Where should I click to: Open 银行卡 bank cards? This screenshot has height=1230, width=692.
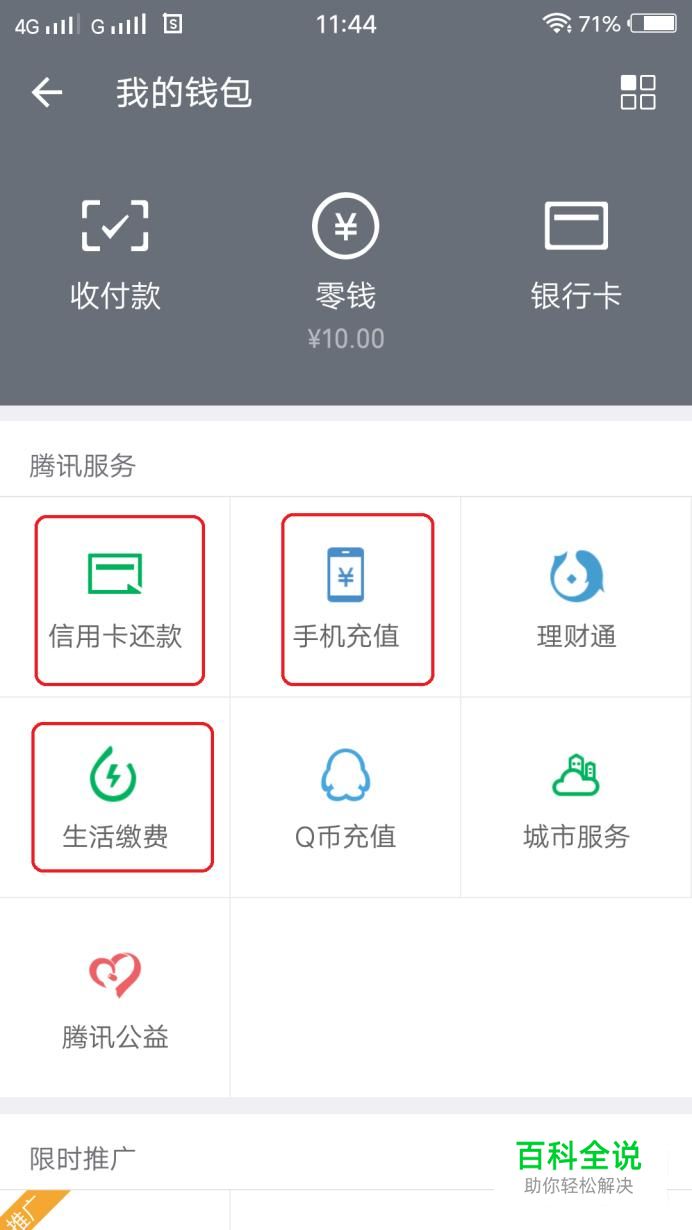pos(576,254)
